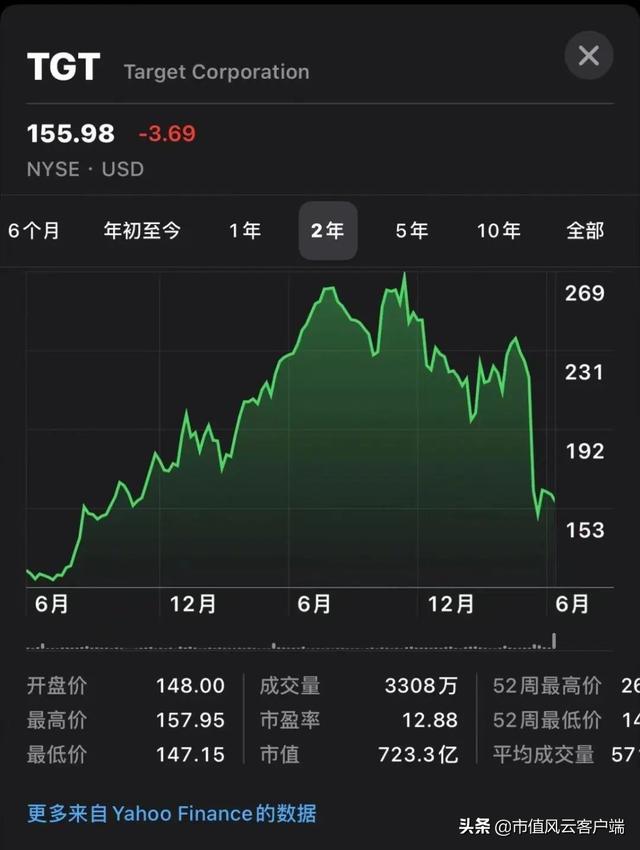Screen dimensions: 640x850
Task: Select the 年初至今 time range
Action: pos(142,231)
